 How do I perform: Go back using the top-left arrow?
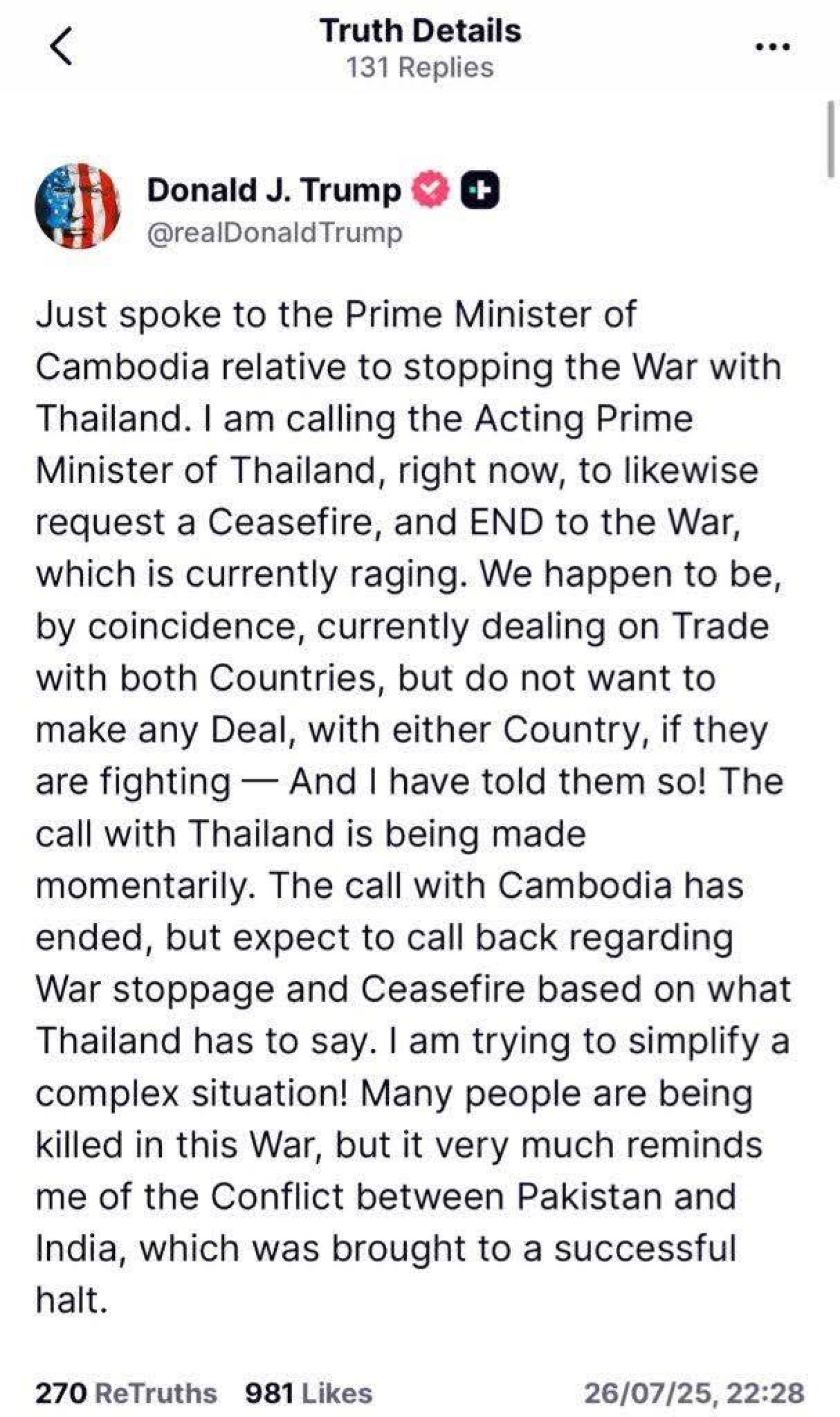pos(61,46)
